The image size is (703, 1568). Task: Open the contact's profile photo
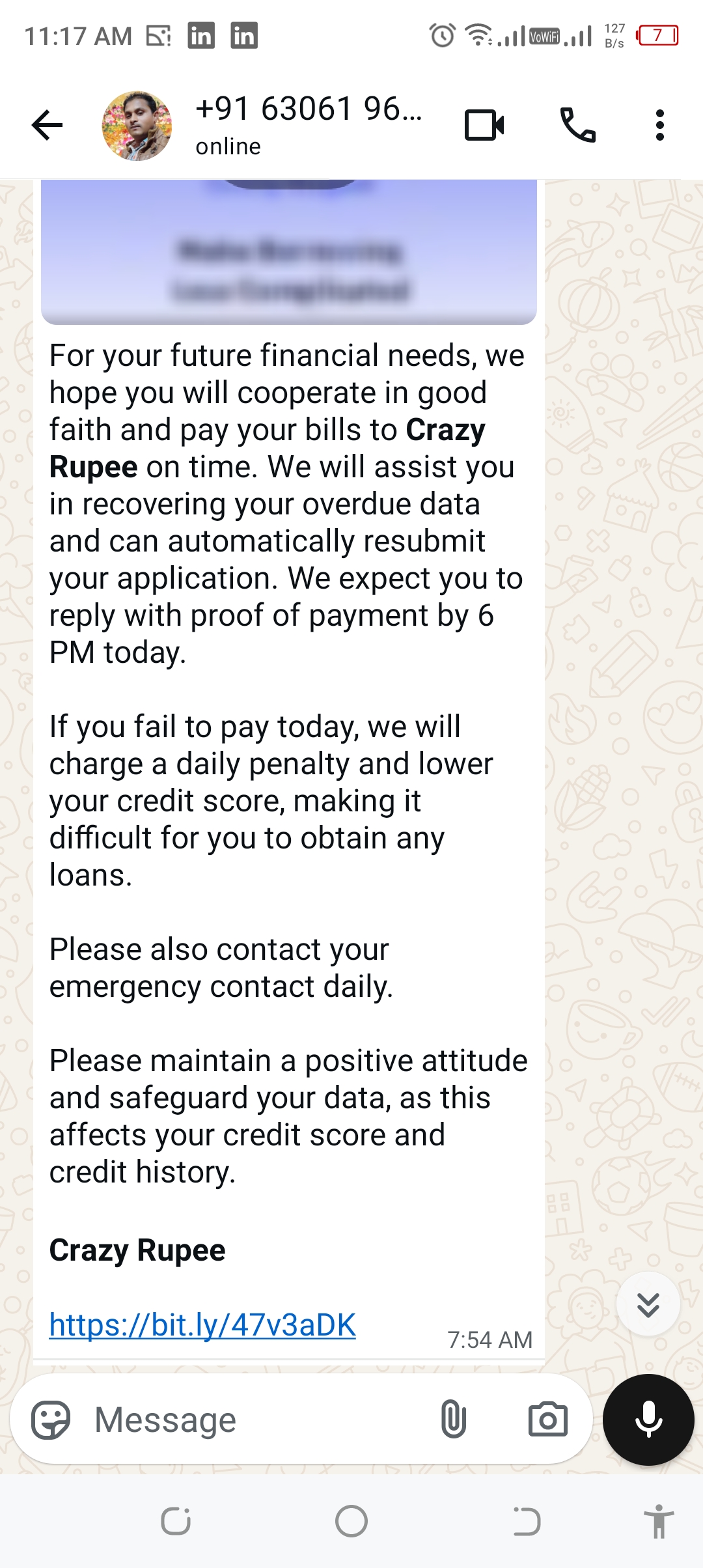pos(137,126)
